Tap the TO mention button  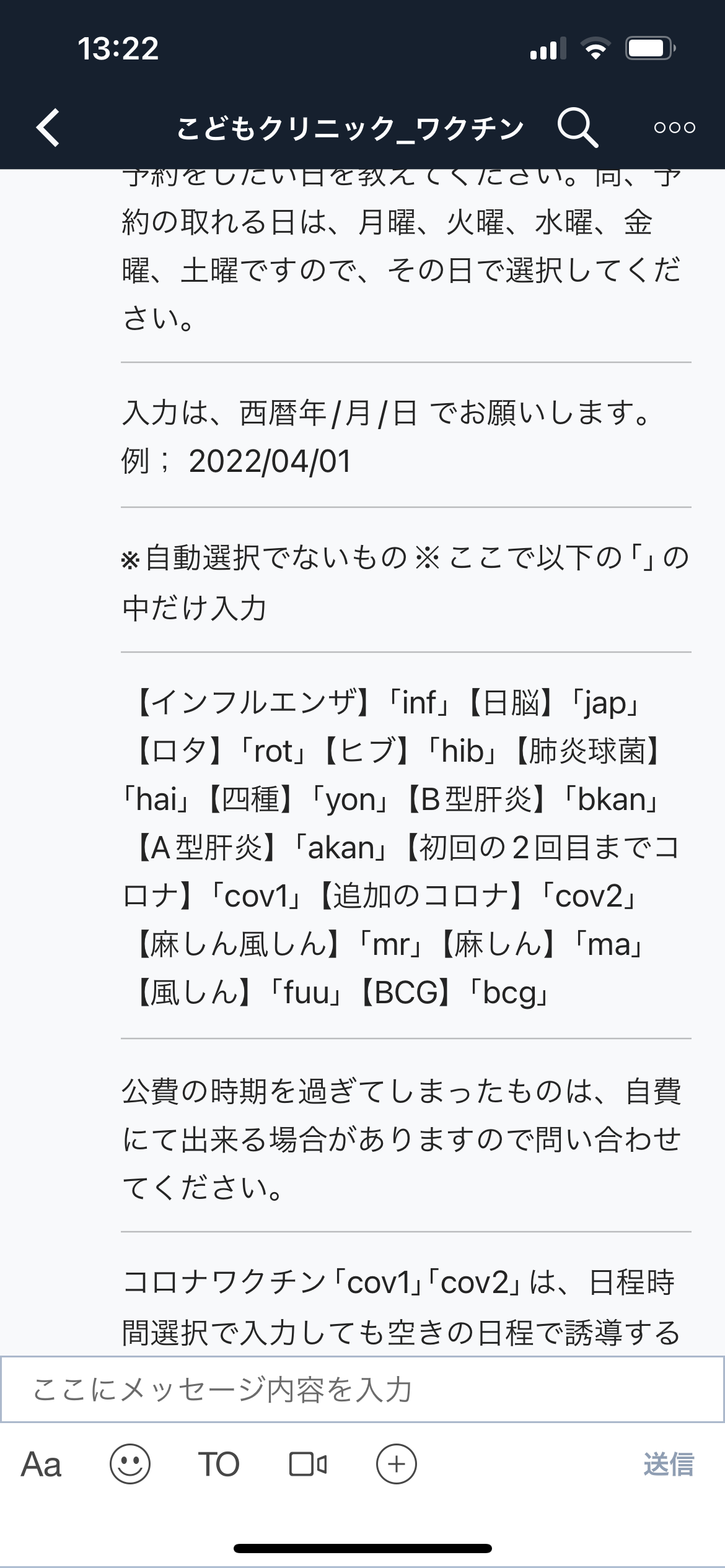tap(219, 1465)
